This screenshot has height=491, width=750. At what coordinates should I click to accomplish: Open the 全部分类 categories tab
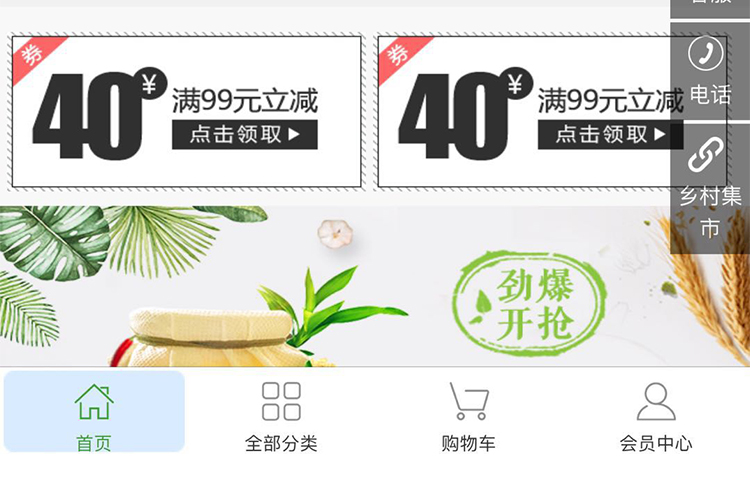coord(281,416)
